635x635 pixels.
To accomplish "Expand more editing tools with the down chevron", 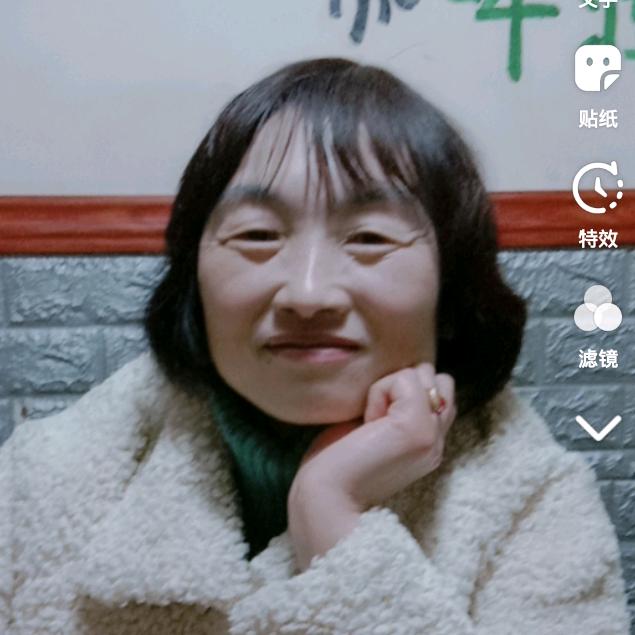I will coord(598,429).
